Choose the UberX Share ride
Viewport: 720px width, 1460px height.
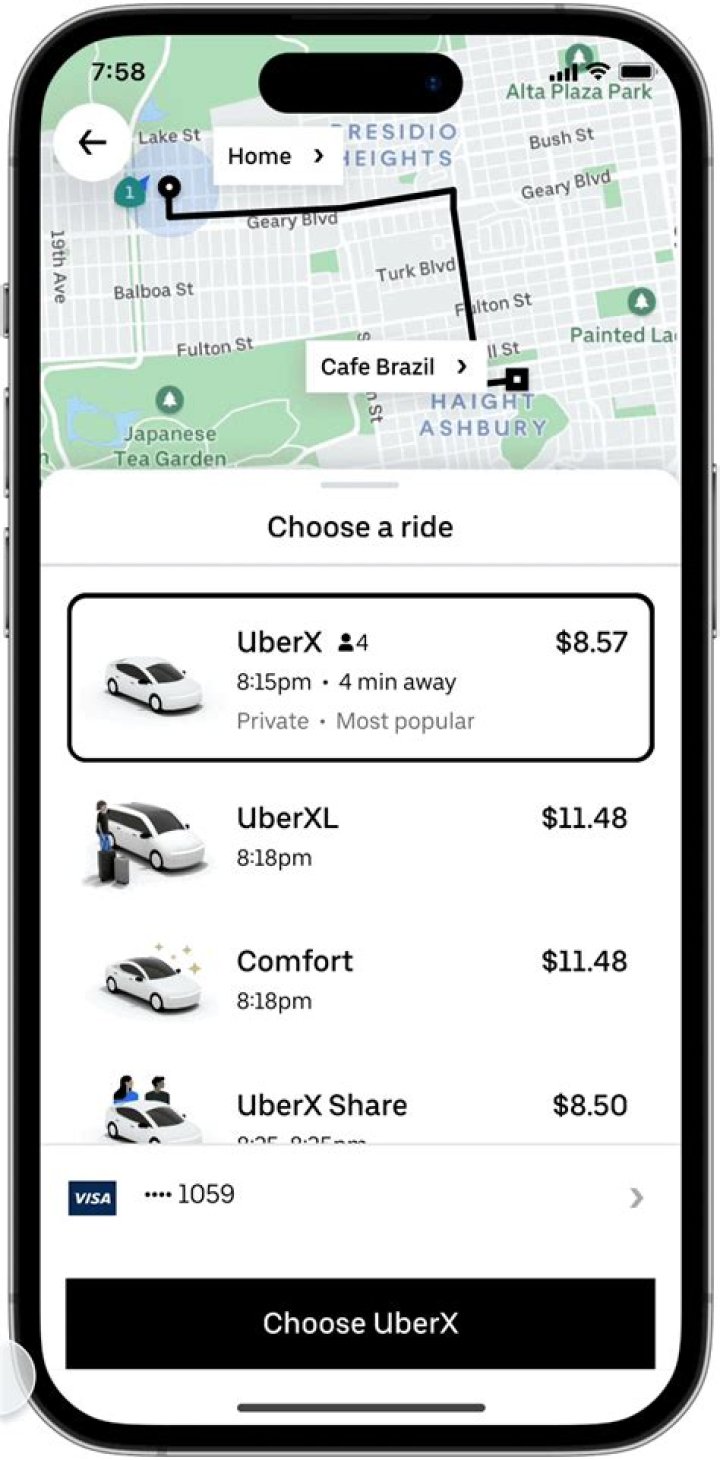click(x=360, y=1108)
